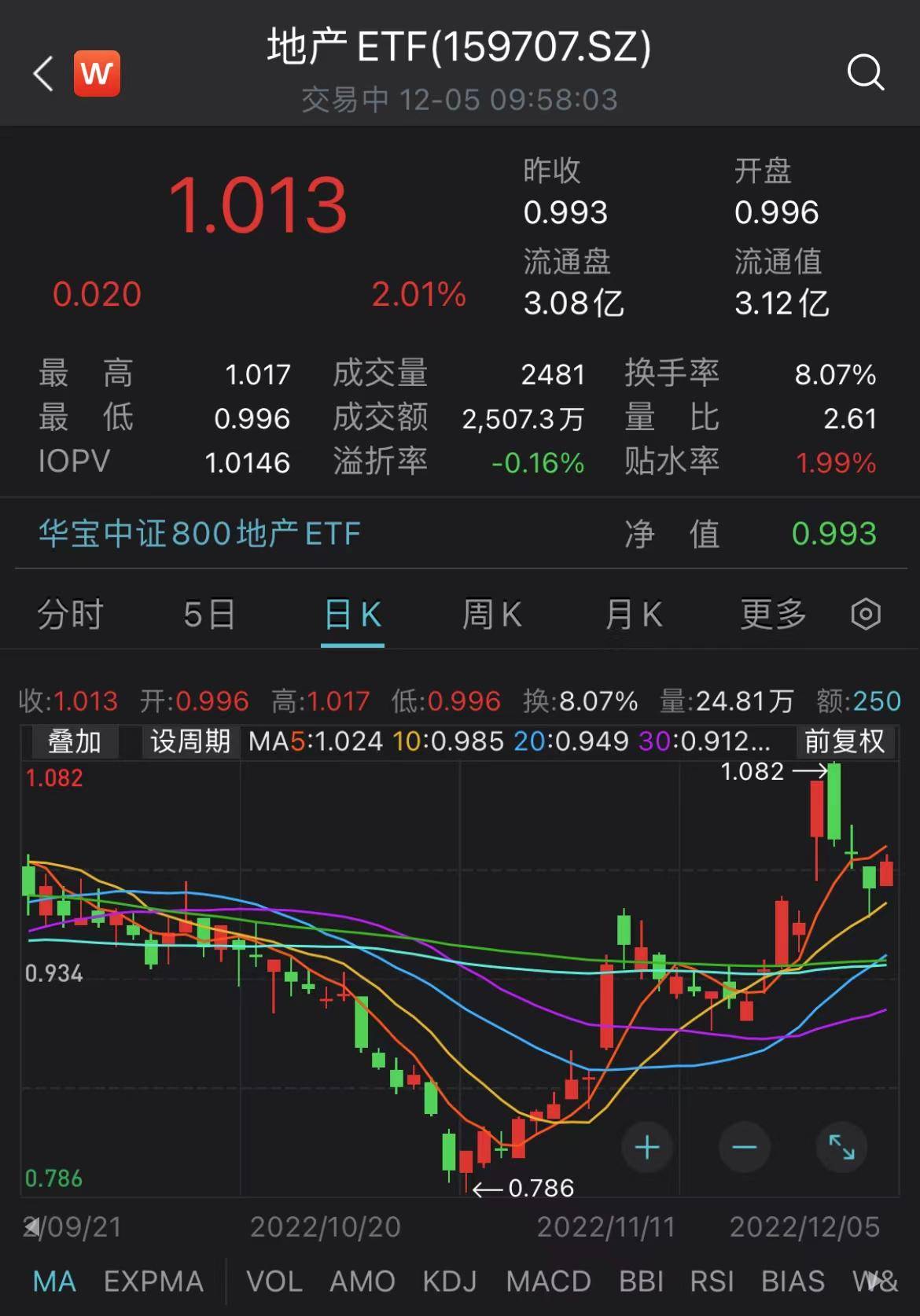The height and width of the screenshot is (1316, 920).
Task: Tap the Wind app logo icon
Action: coord(94,73)
